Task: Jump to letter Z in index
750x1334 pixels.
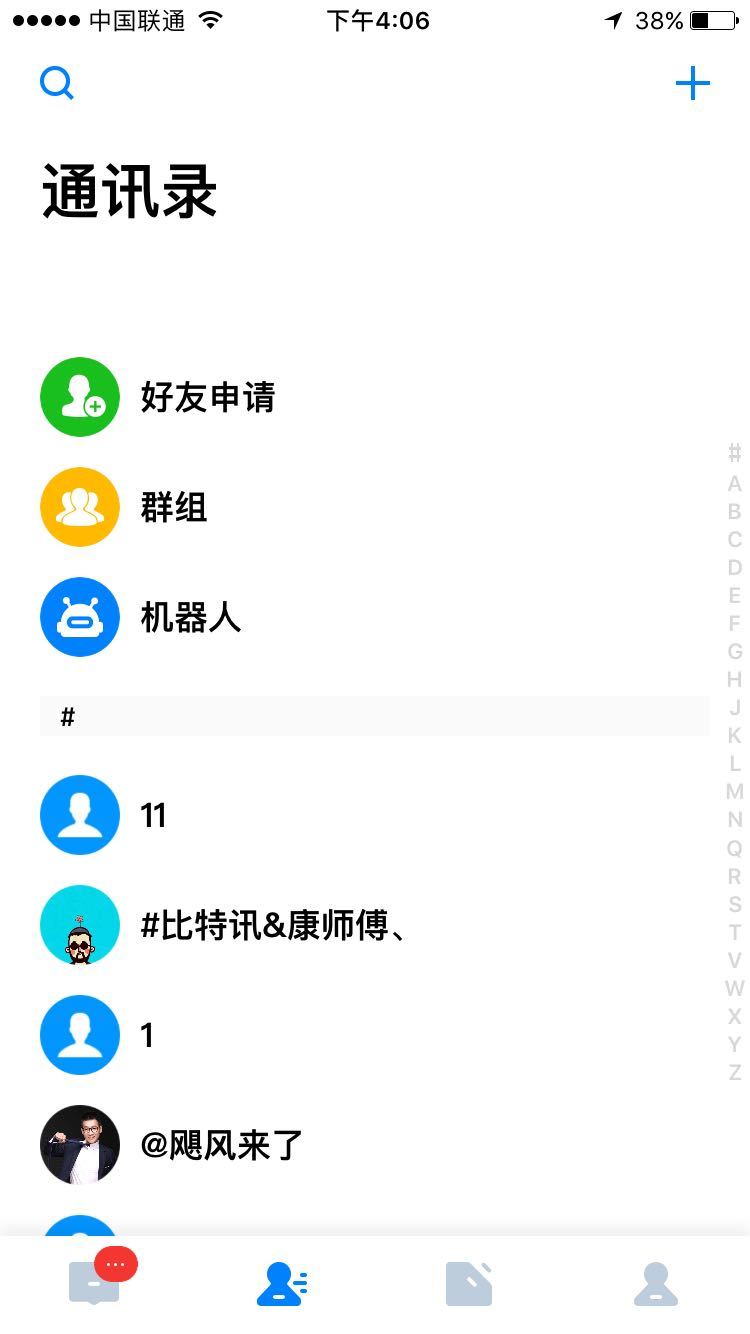Action: coord(734,1072)
